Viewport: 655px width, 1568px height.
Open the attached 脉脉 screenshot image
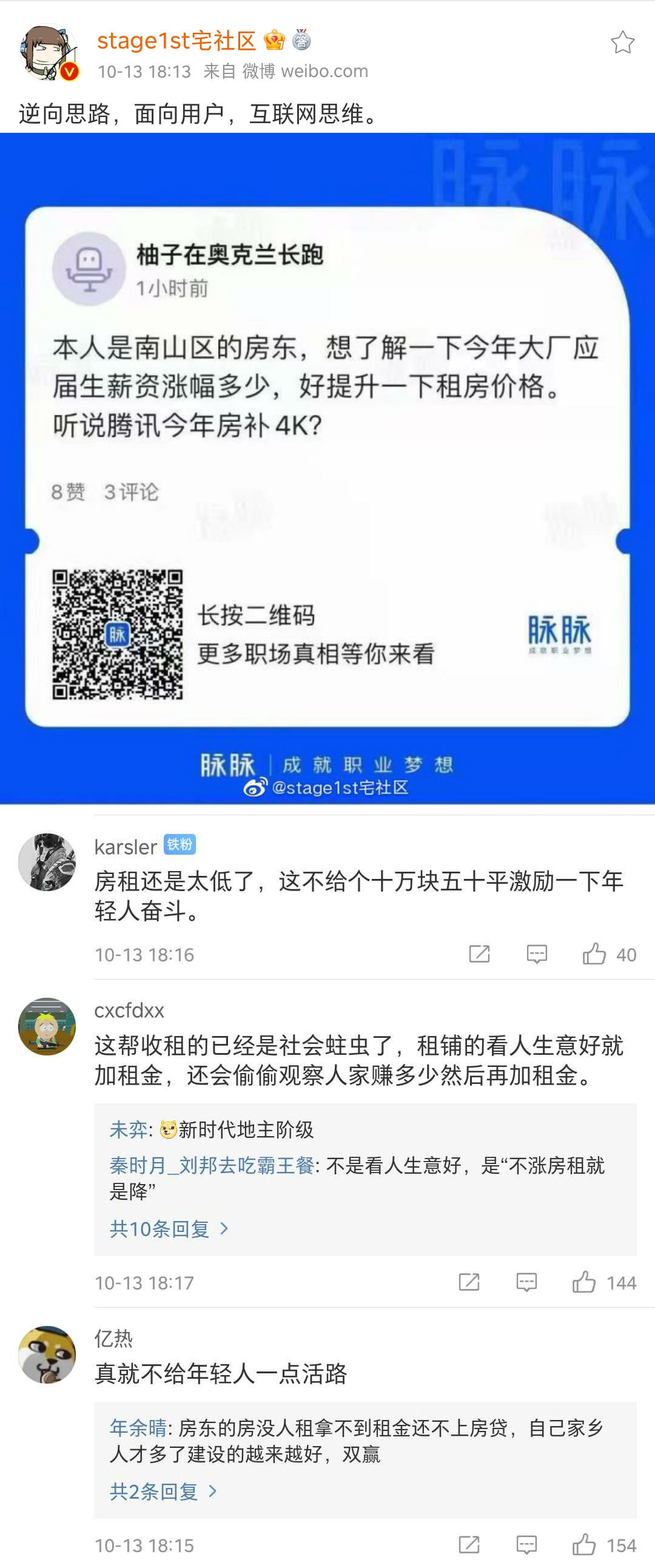[x=327, y=469]
